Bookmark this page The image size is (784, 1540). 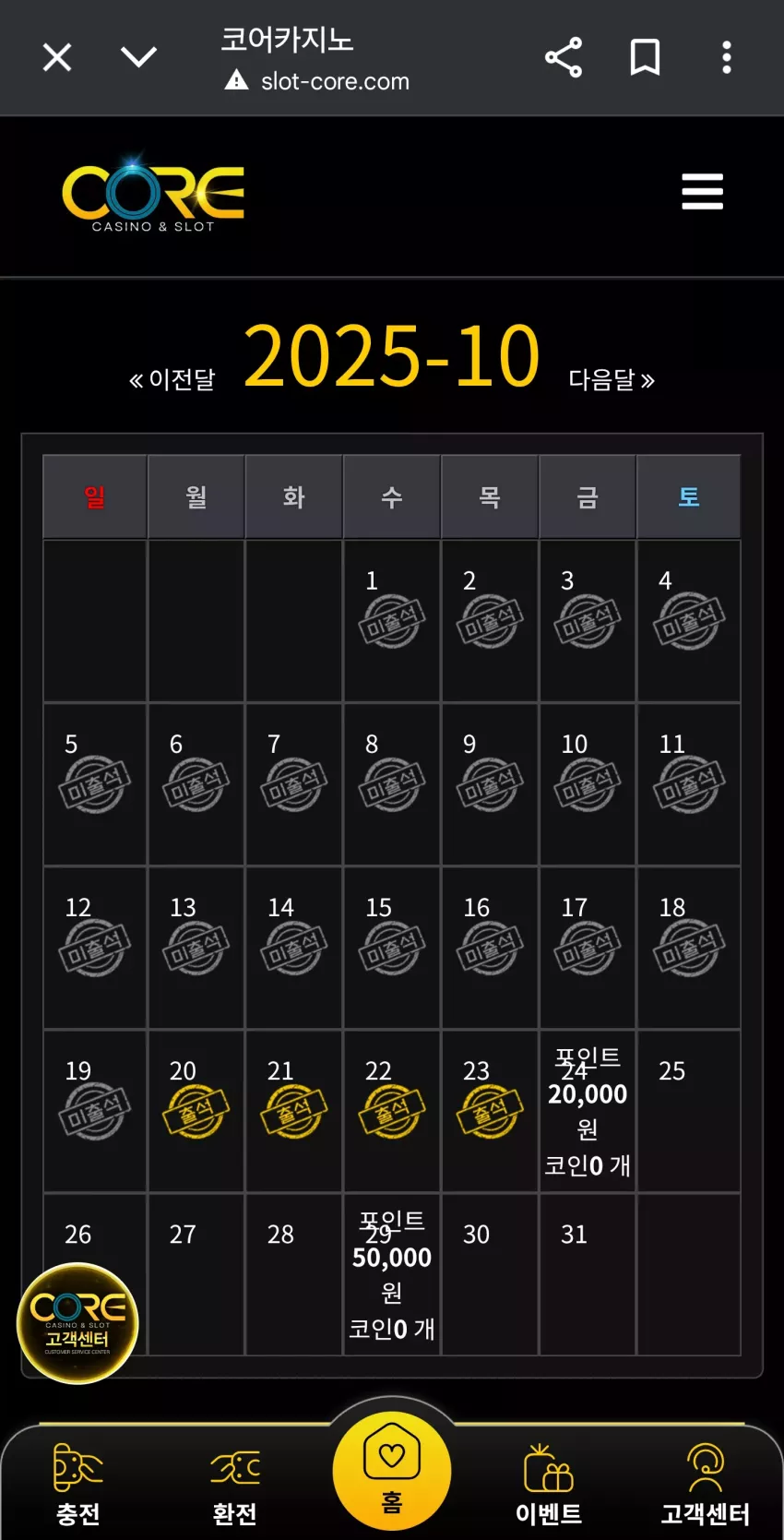(x=645, y=57)
